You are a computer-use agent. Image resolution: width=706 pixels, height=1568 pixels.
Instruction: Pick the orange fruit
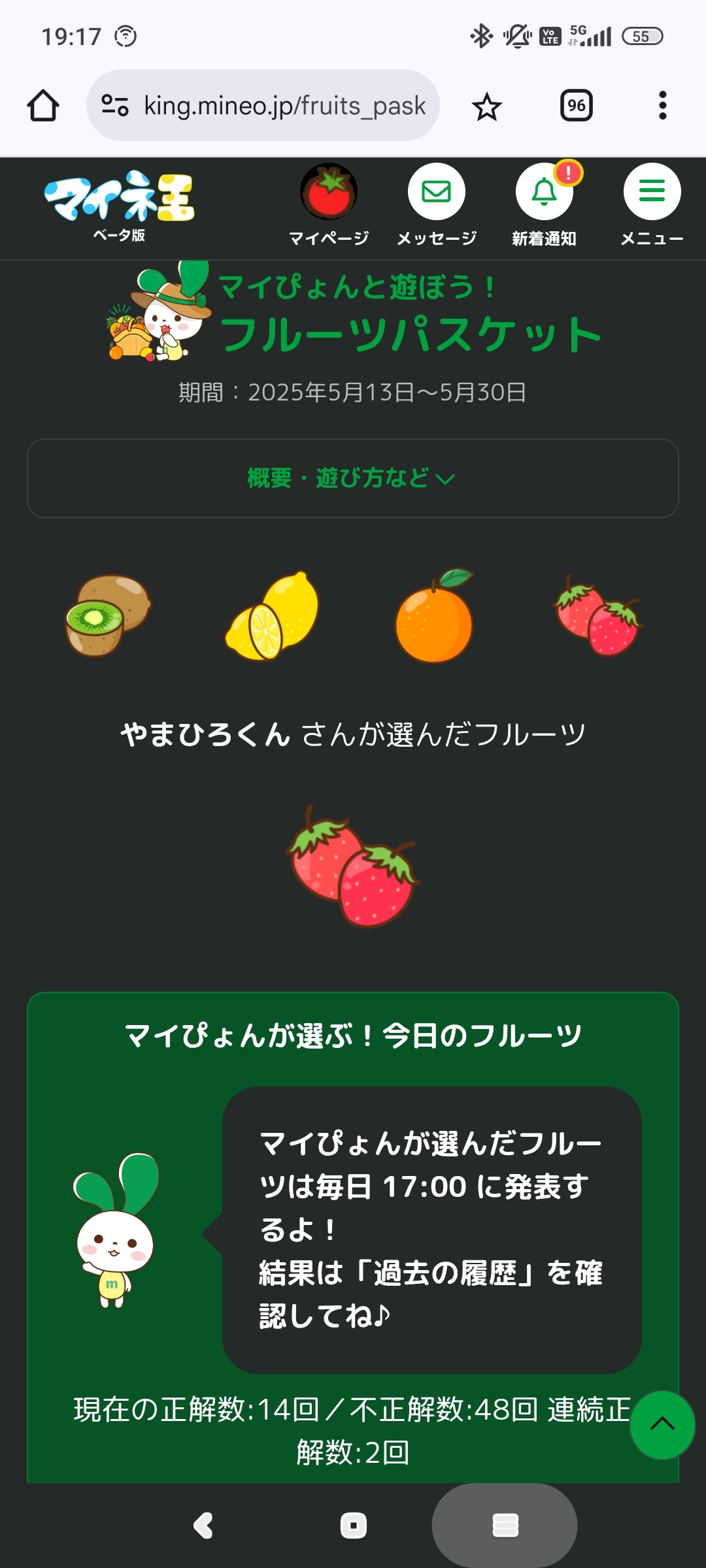[x=434, y=615]
